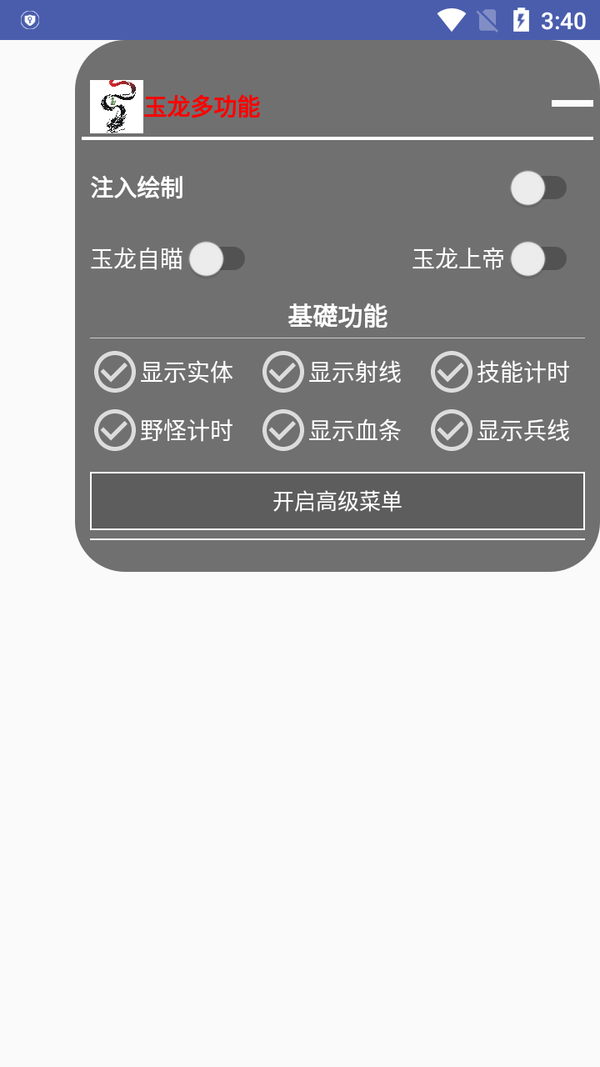Minimize the 玉龙多功能 floating panel
Image resolution: width=600 pixels, height=1067 pixels.
click(572, 104)
